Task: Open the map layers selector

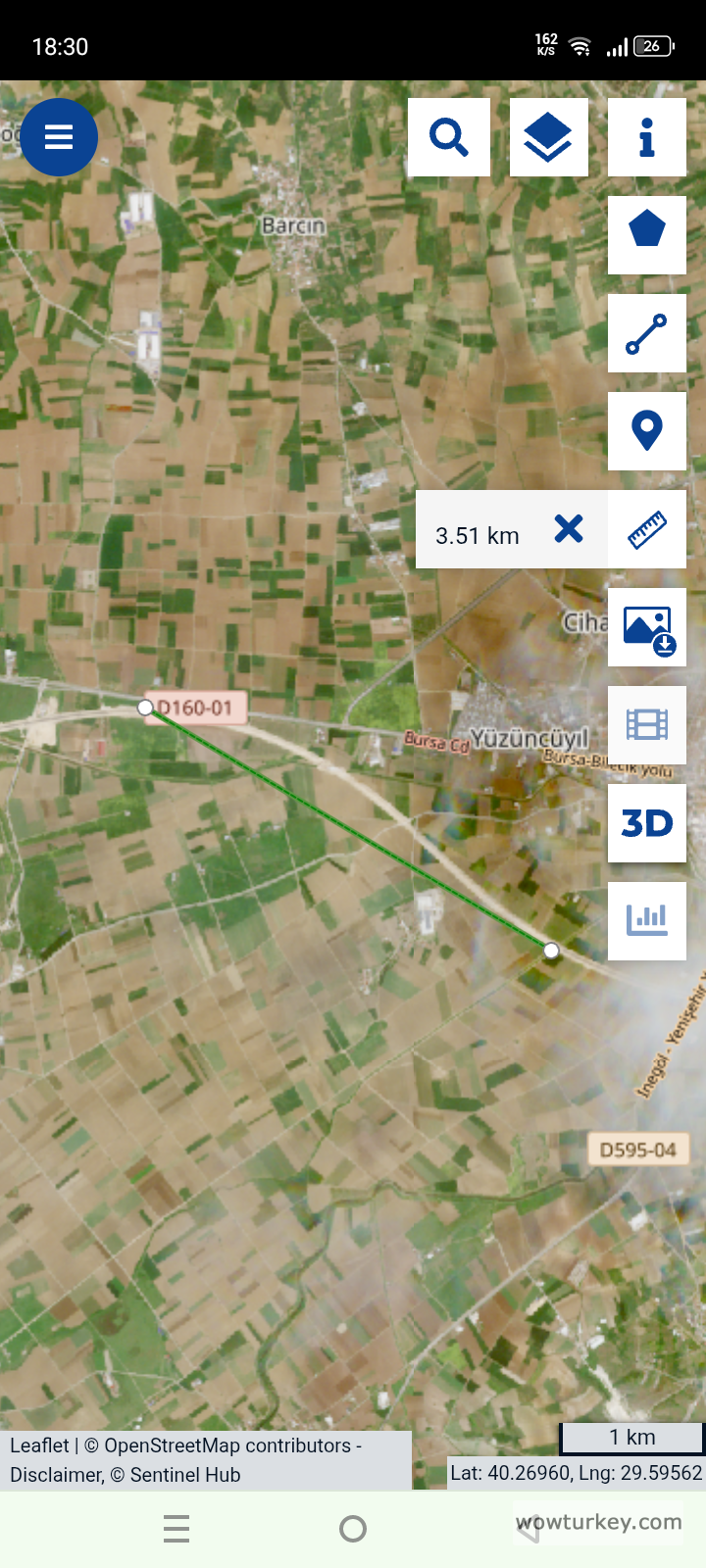Action: (x=548, y=137)
